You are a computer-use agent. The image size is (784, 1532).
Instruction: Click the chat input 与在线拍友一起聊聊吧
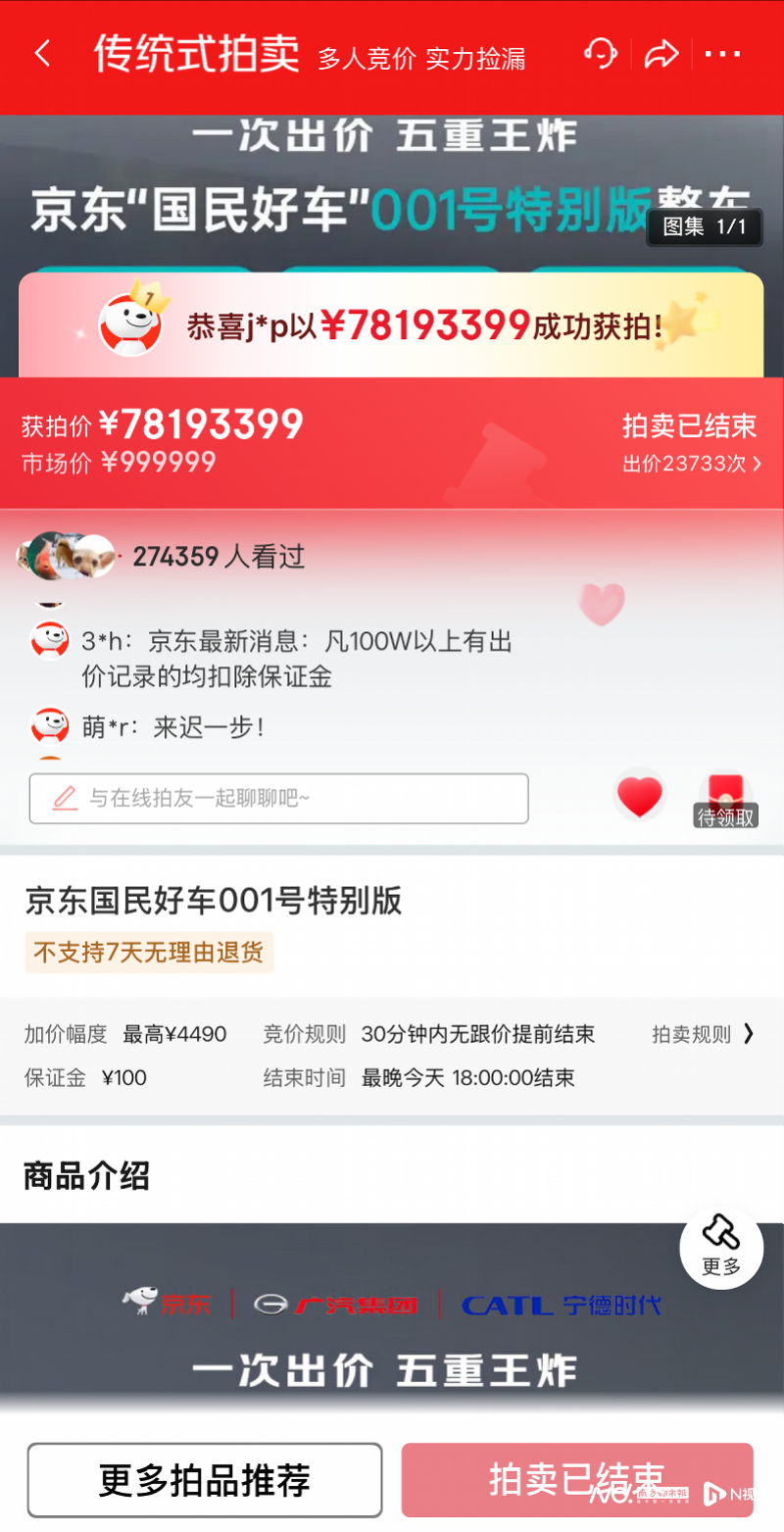pos(278,798)
